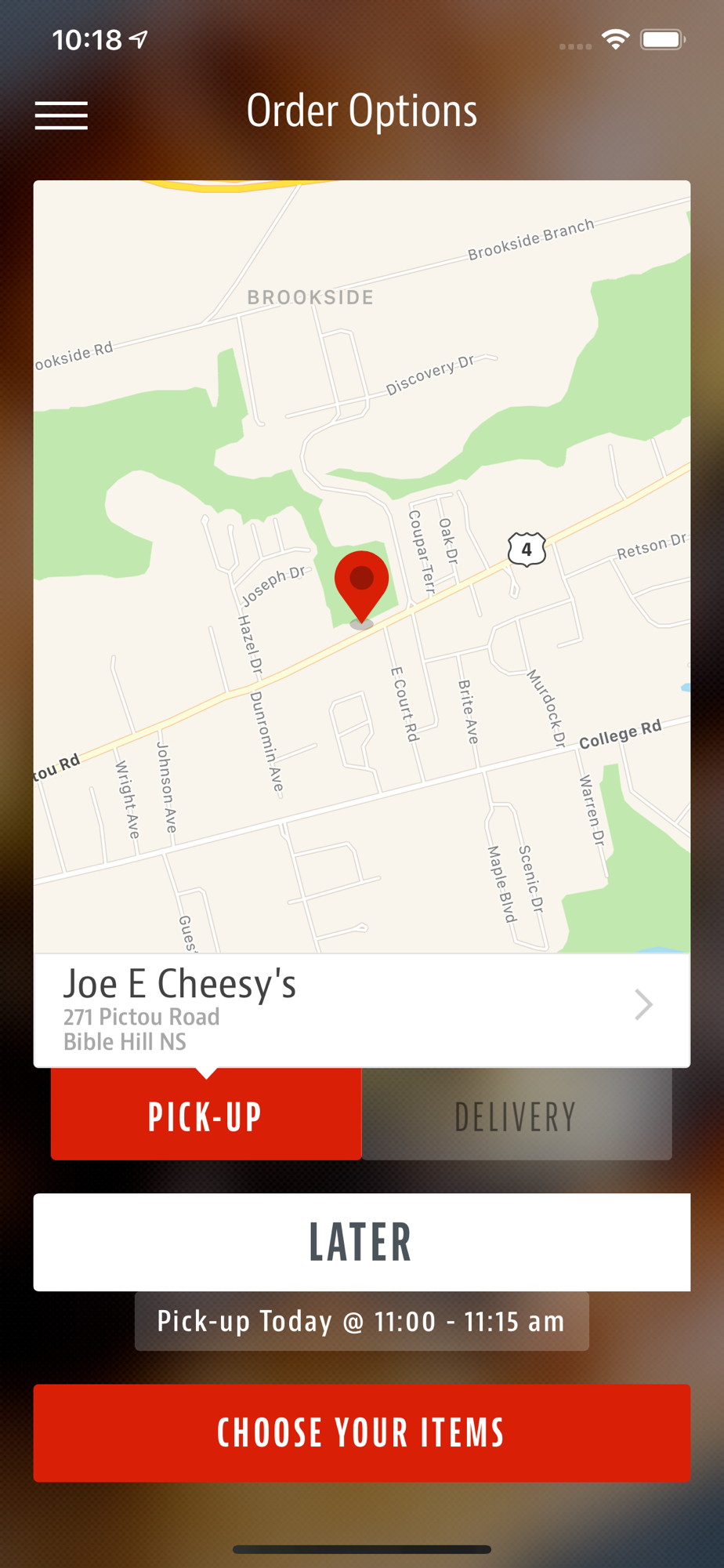Change the pick-up time slot
Screen dimensions: 724x1568
(361, 1321)
